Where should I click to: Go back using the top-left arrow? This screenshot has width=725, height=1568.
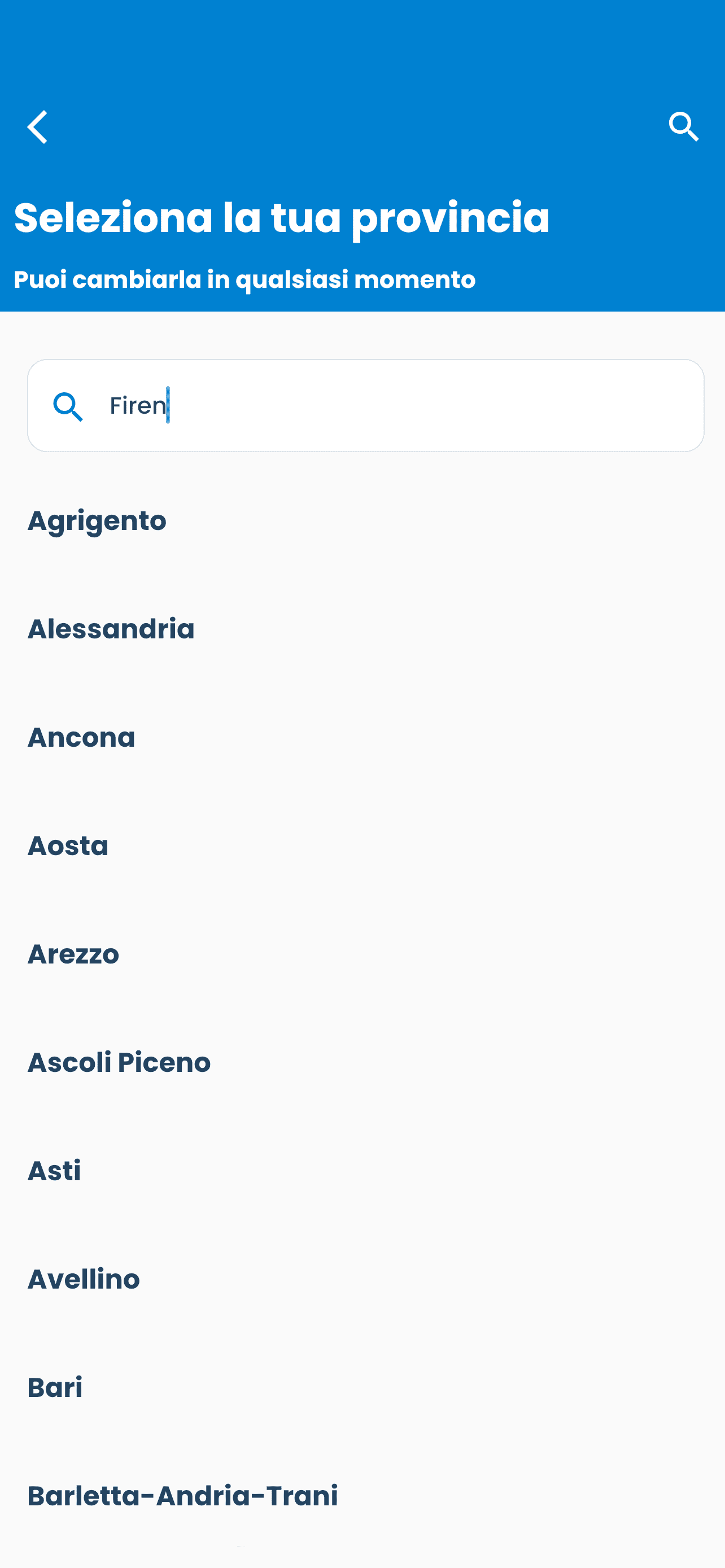pyautogui.click(x=38, y=127)
